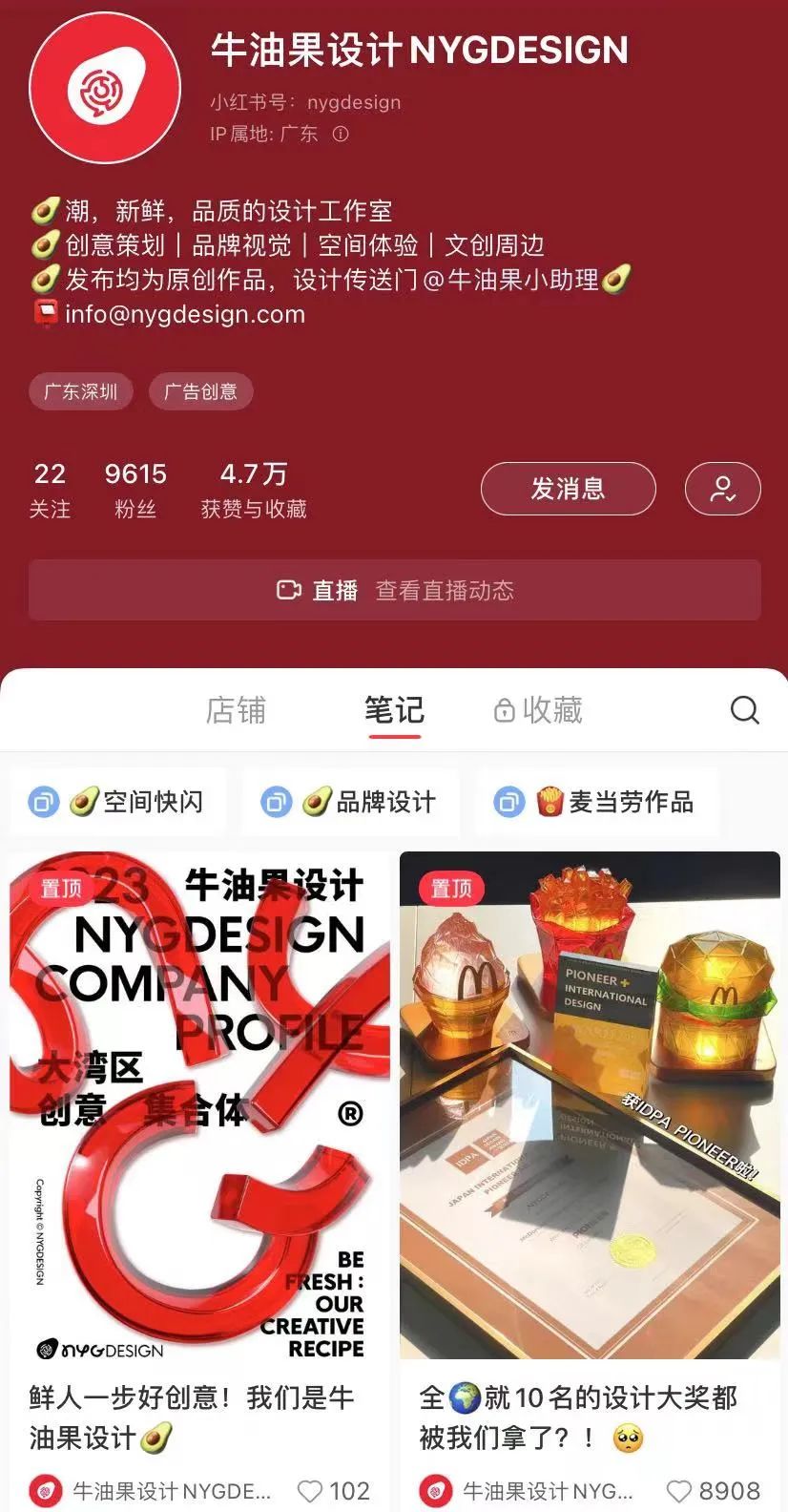The height and width of the screenshot is (1512, 788).
Task: Open the profile avatar image
Action: click(105, 88)
